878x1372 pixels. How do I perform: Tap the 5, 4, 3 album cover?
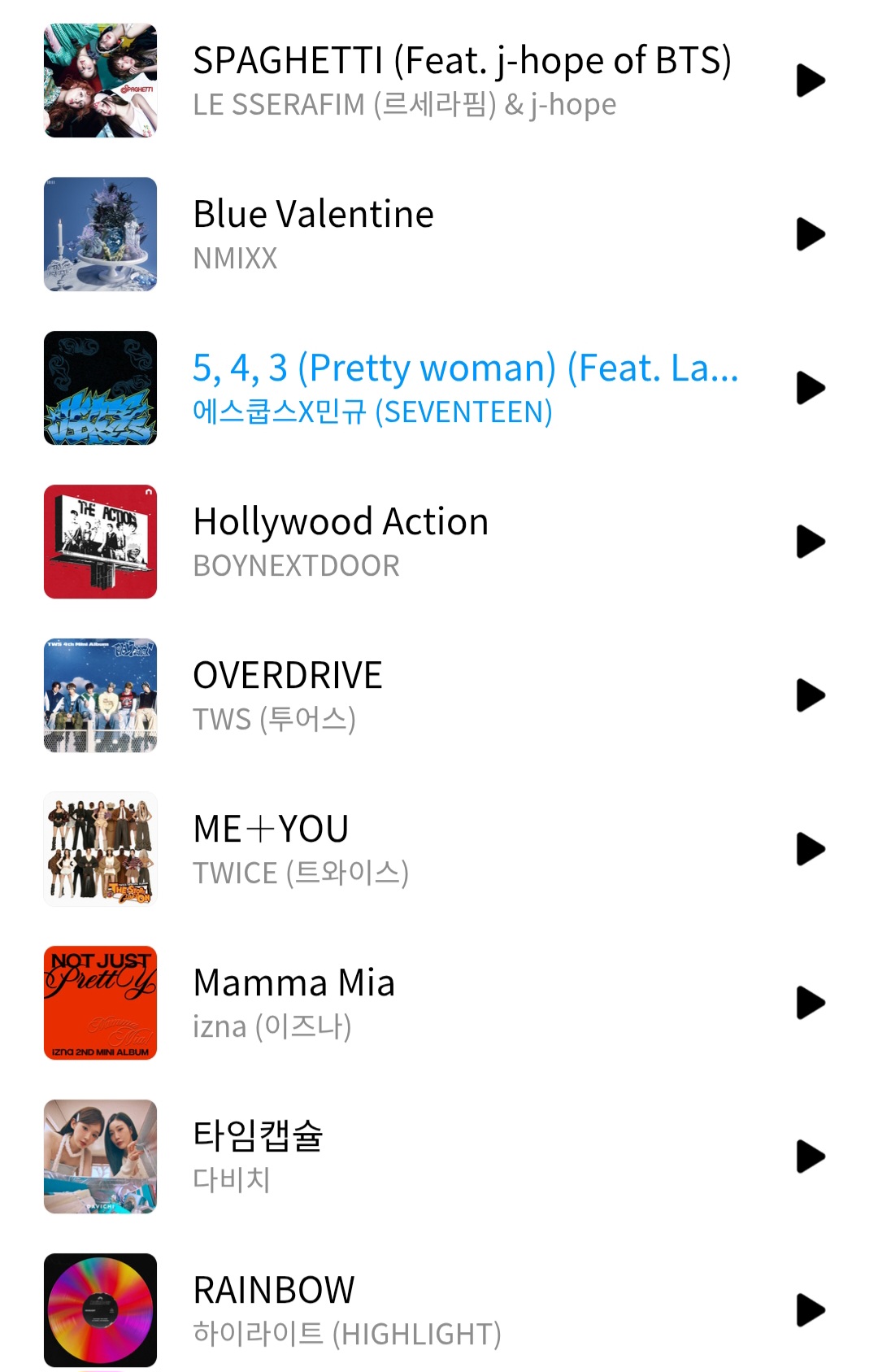point(100,388)
